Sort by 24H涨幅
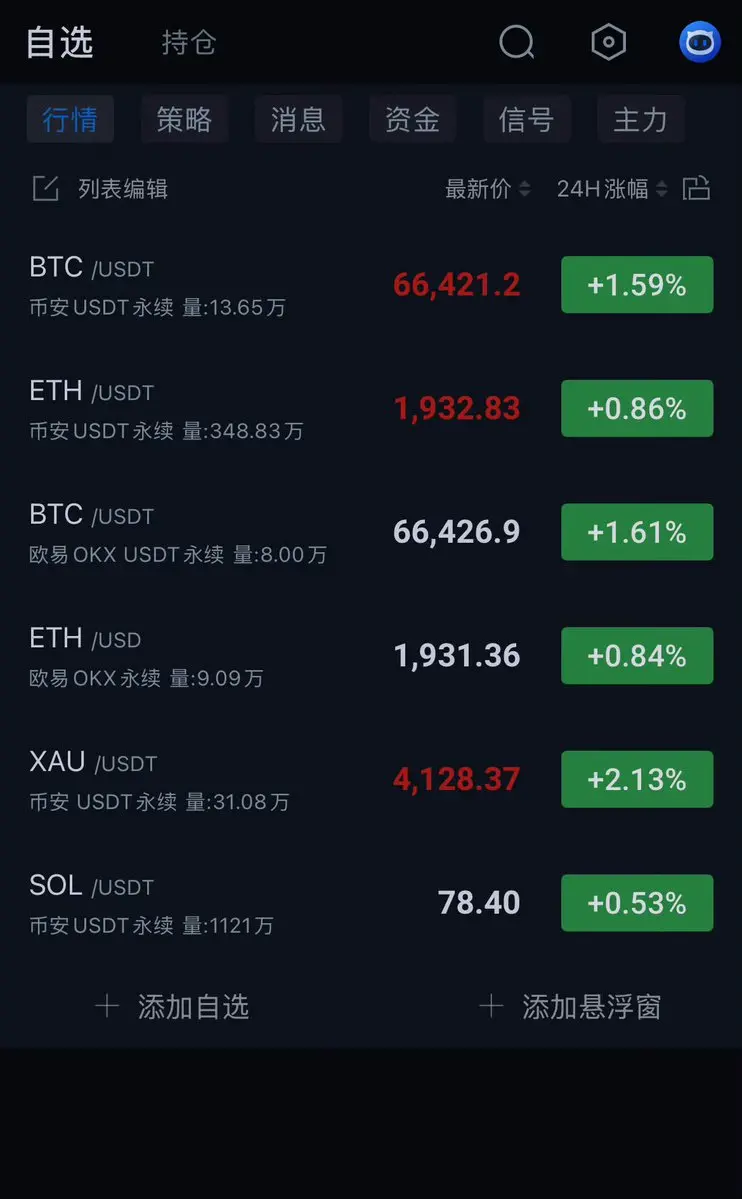This screenshot has width=742, height=1199. coord(612,189)
